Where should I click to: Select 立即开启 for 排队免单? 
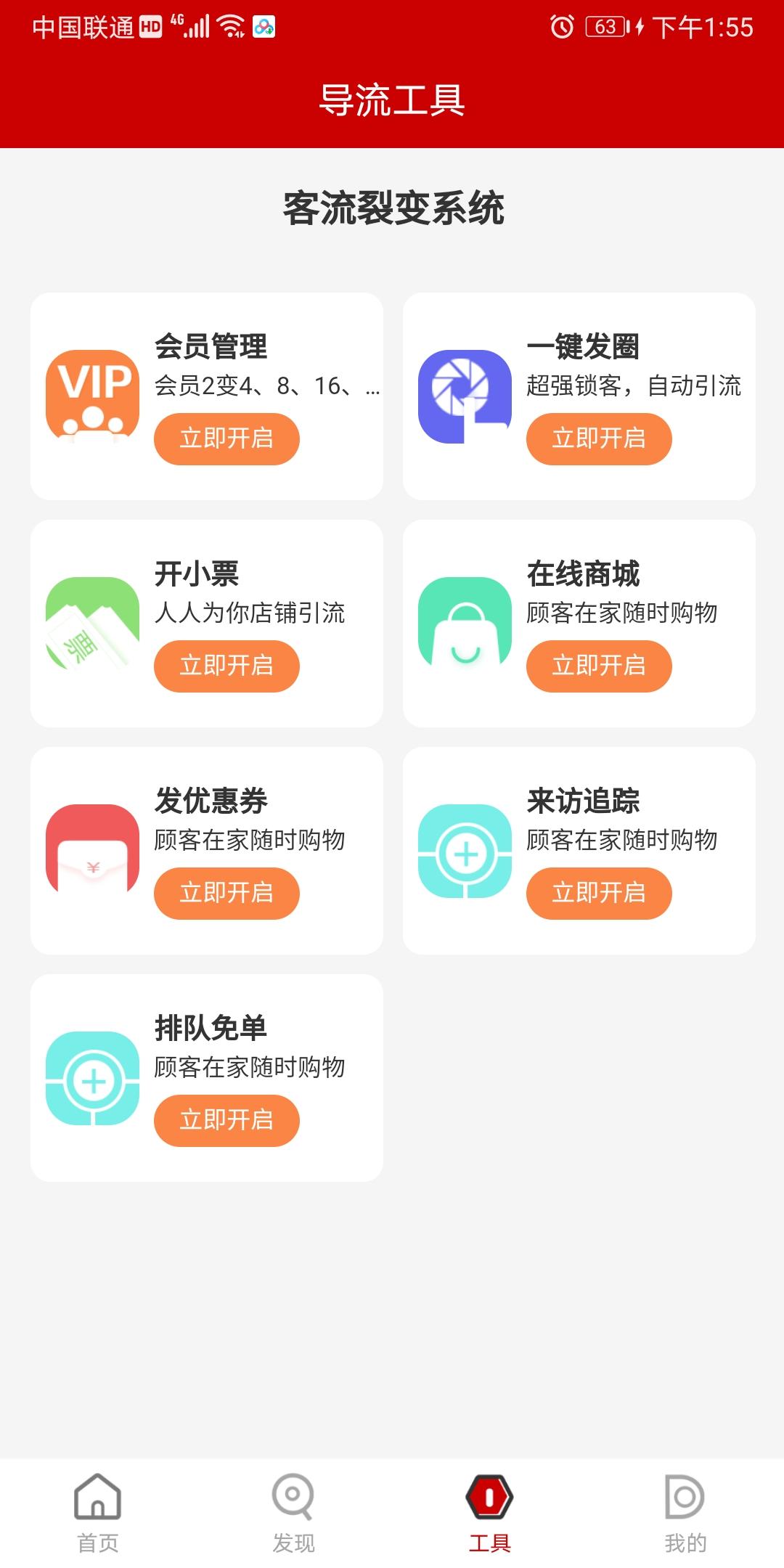tap(226, 1120)
